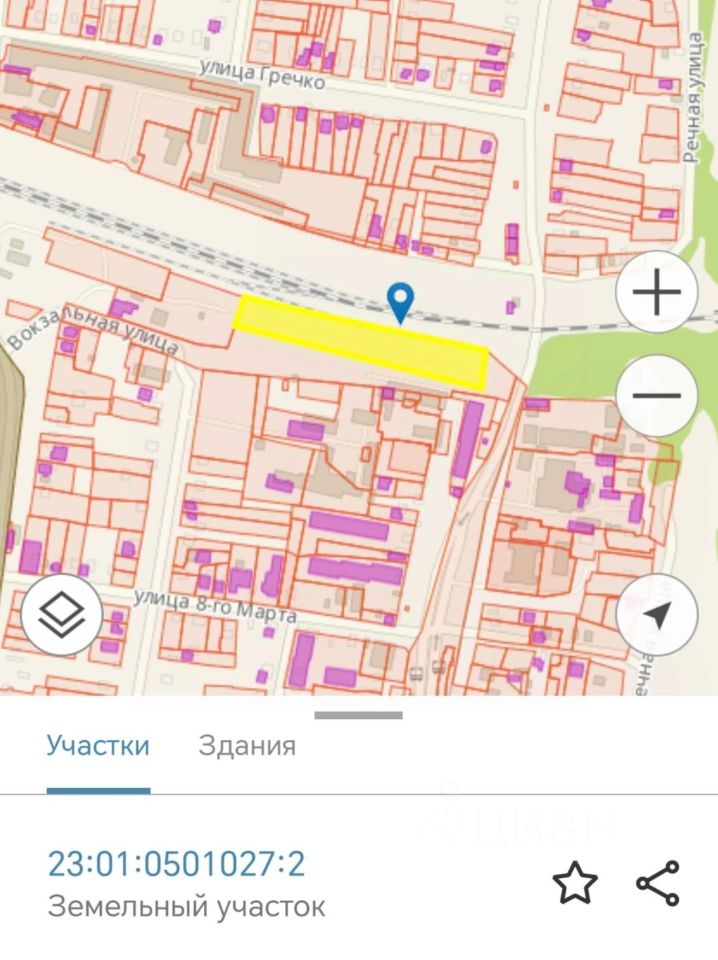Open cadastral number 23:01:0501027:2 details
The height and width of the screenshot is (960, 718).
point(177,863)
